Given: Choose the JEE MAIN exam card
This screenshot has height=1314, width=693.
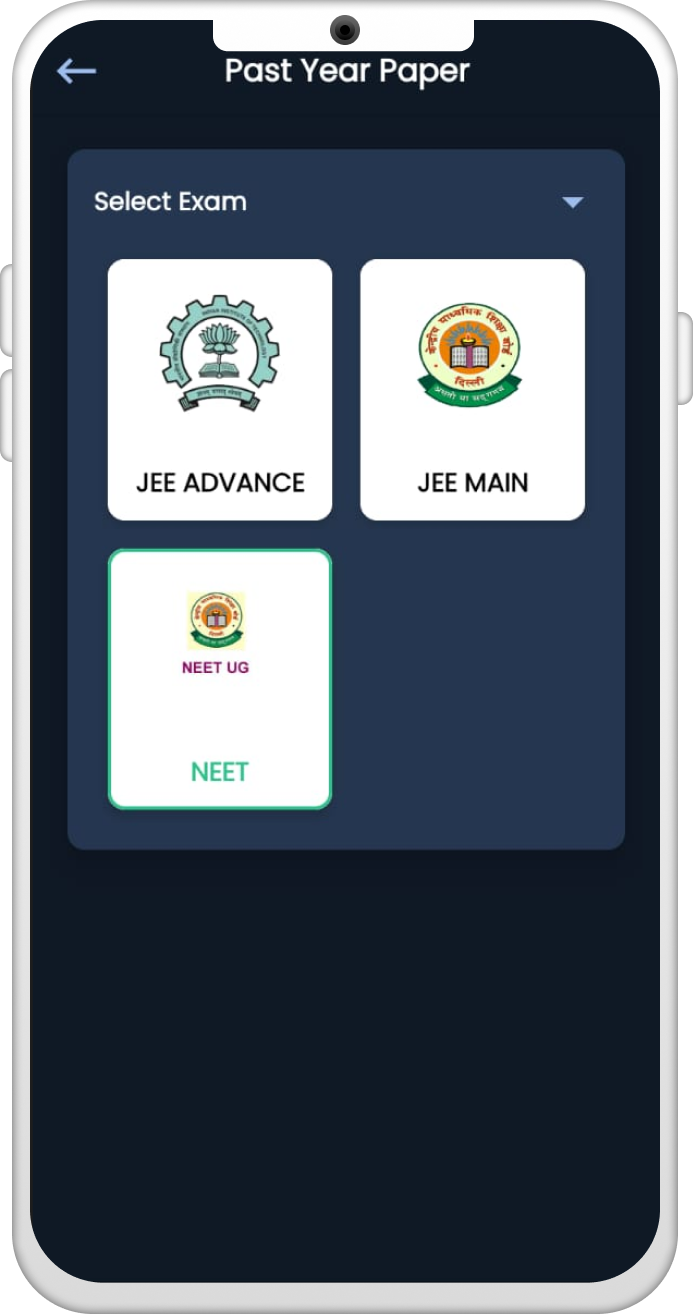Looking at the screenshot, I should click(472, 390).
